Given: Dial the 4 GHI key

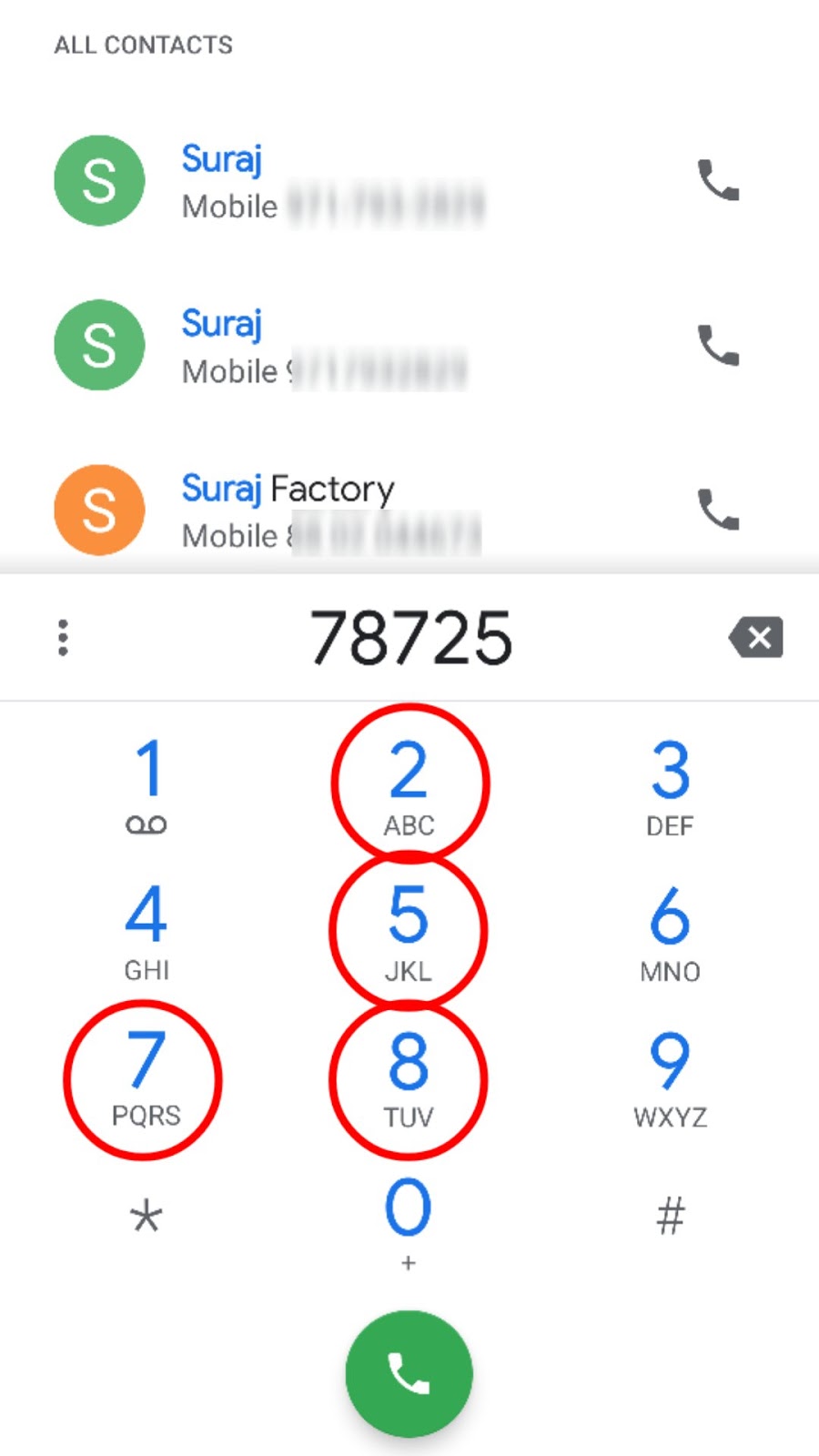Looking at the screenshot, I should tap(147, 931).
